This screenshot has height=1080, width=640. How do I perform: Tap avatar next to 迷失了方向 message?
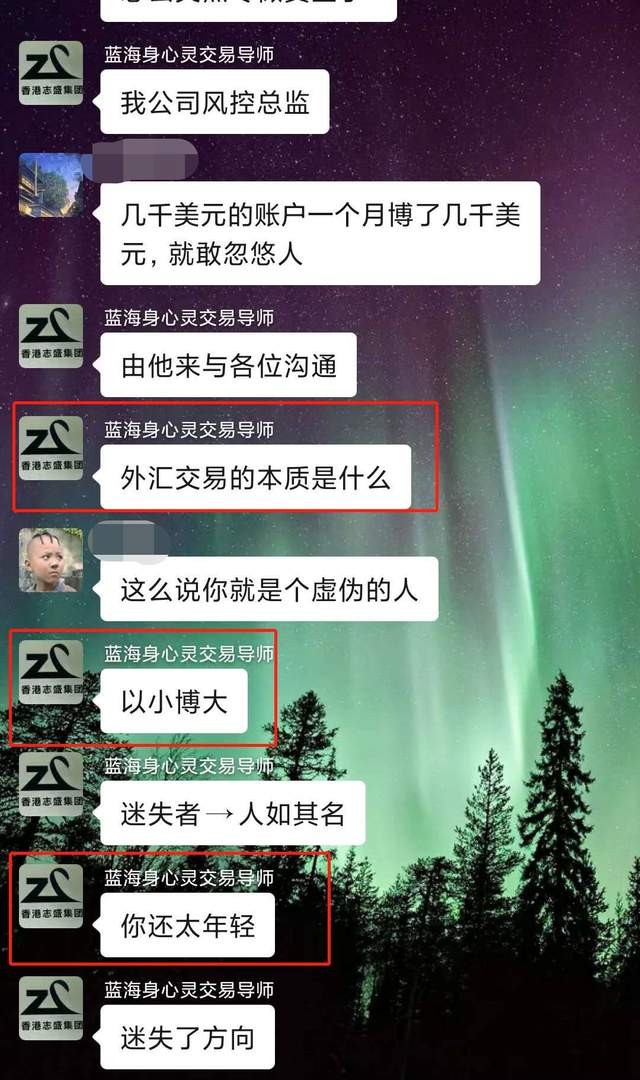coord(51,1008)
